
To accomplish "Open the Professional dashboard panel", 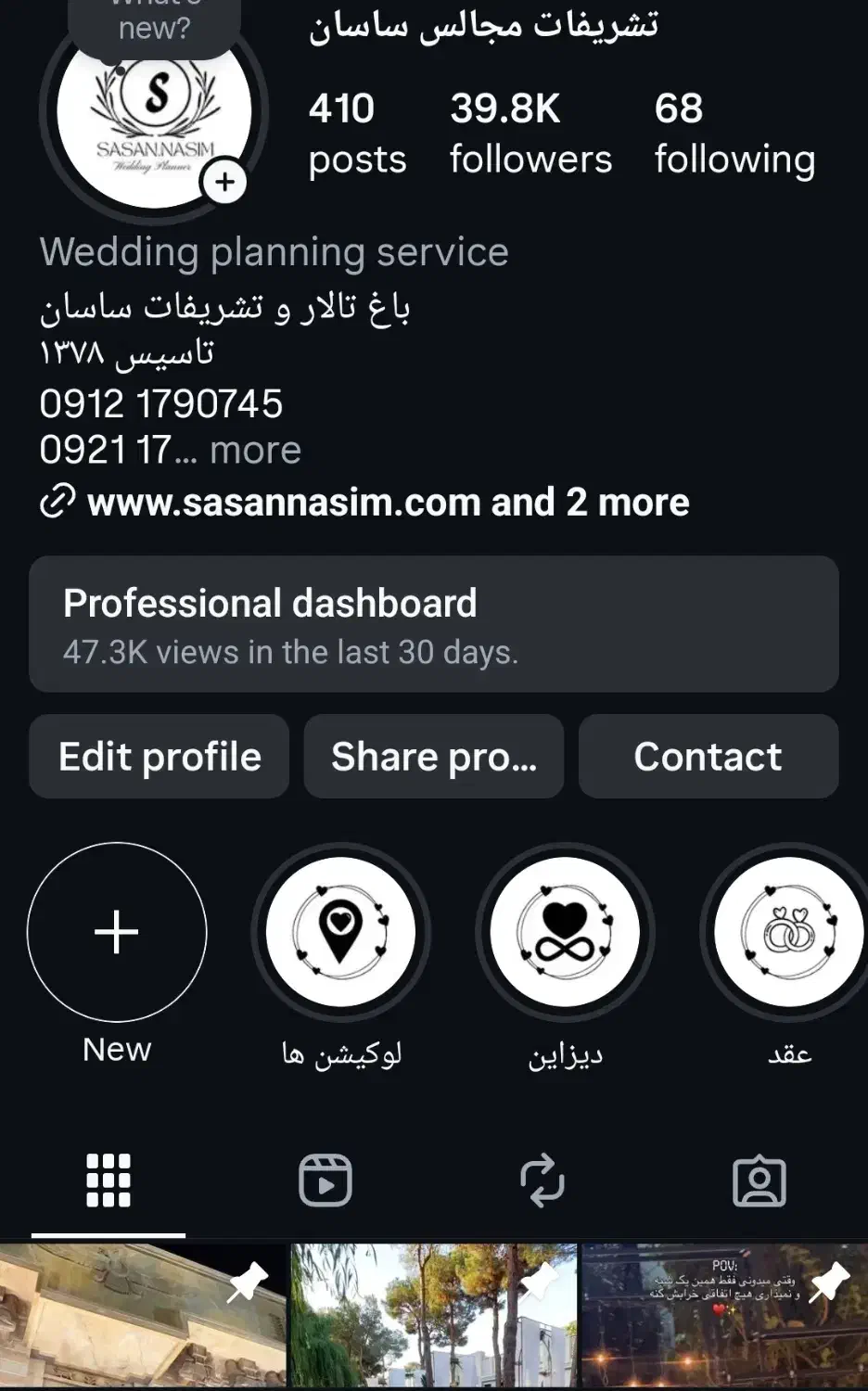I will [x=434, y=623].
